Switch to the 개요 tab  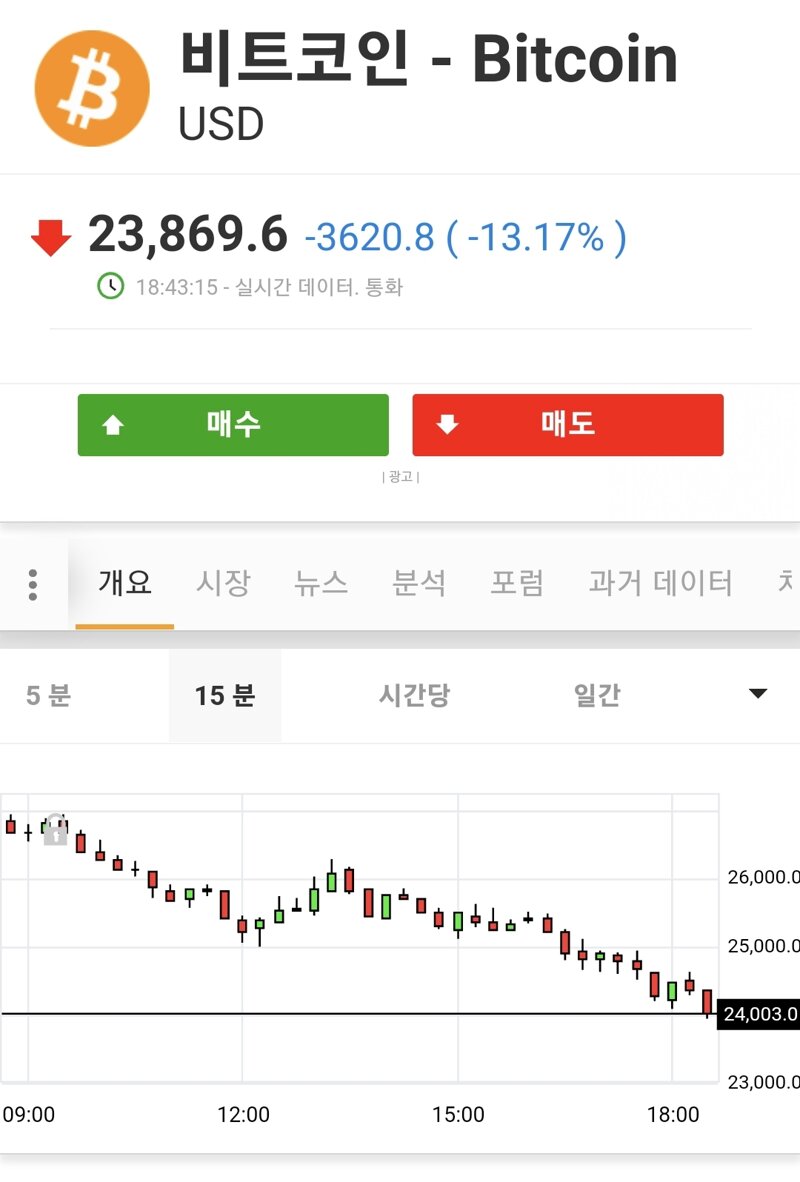click(x=125, y=583)
